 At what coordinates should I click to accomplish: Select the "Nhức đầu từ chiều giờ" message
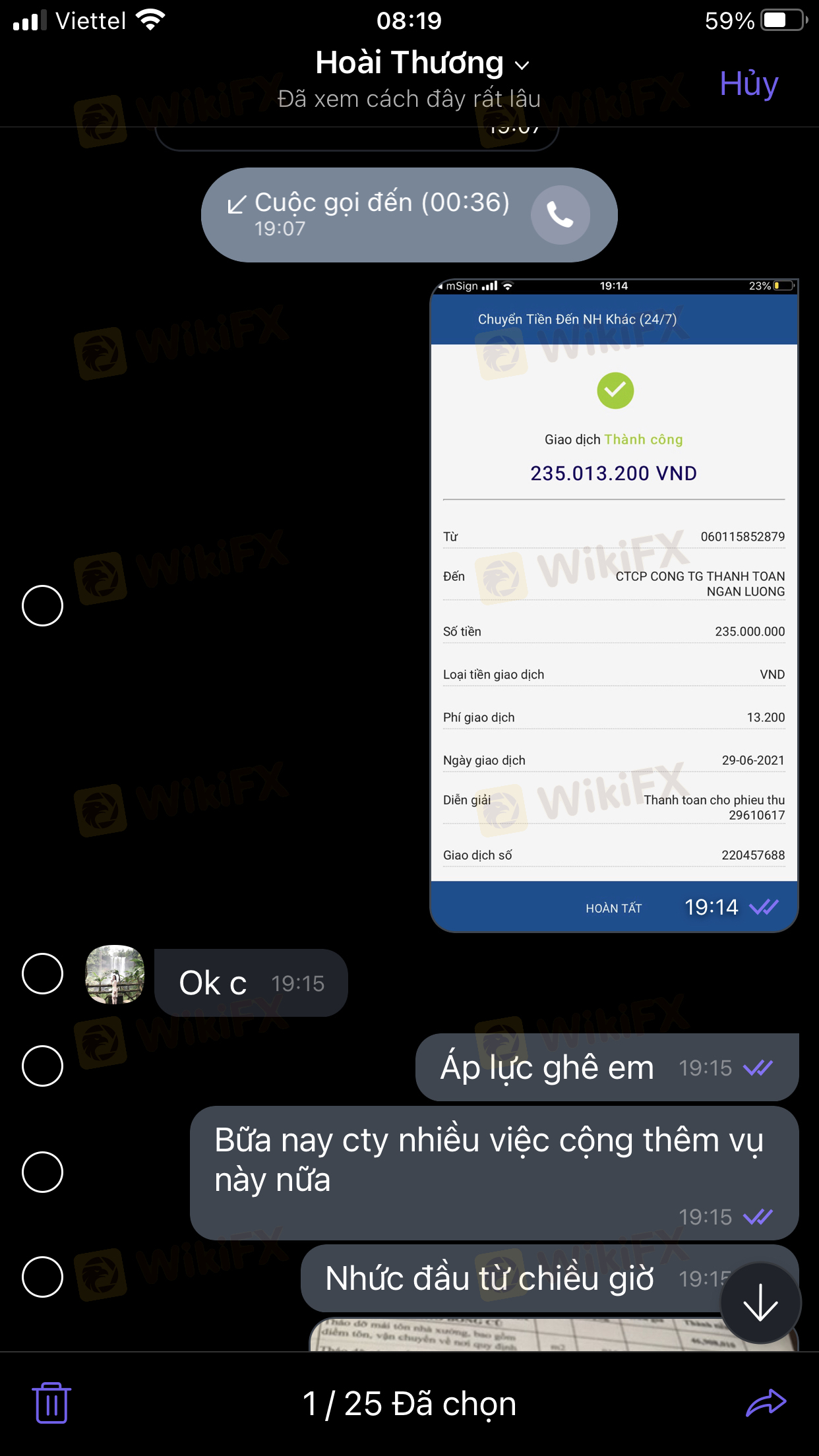(x=42, y=1277)
